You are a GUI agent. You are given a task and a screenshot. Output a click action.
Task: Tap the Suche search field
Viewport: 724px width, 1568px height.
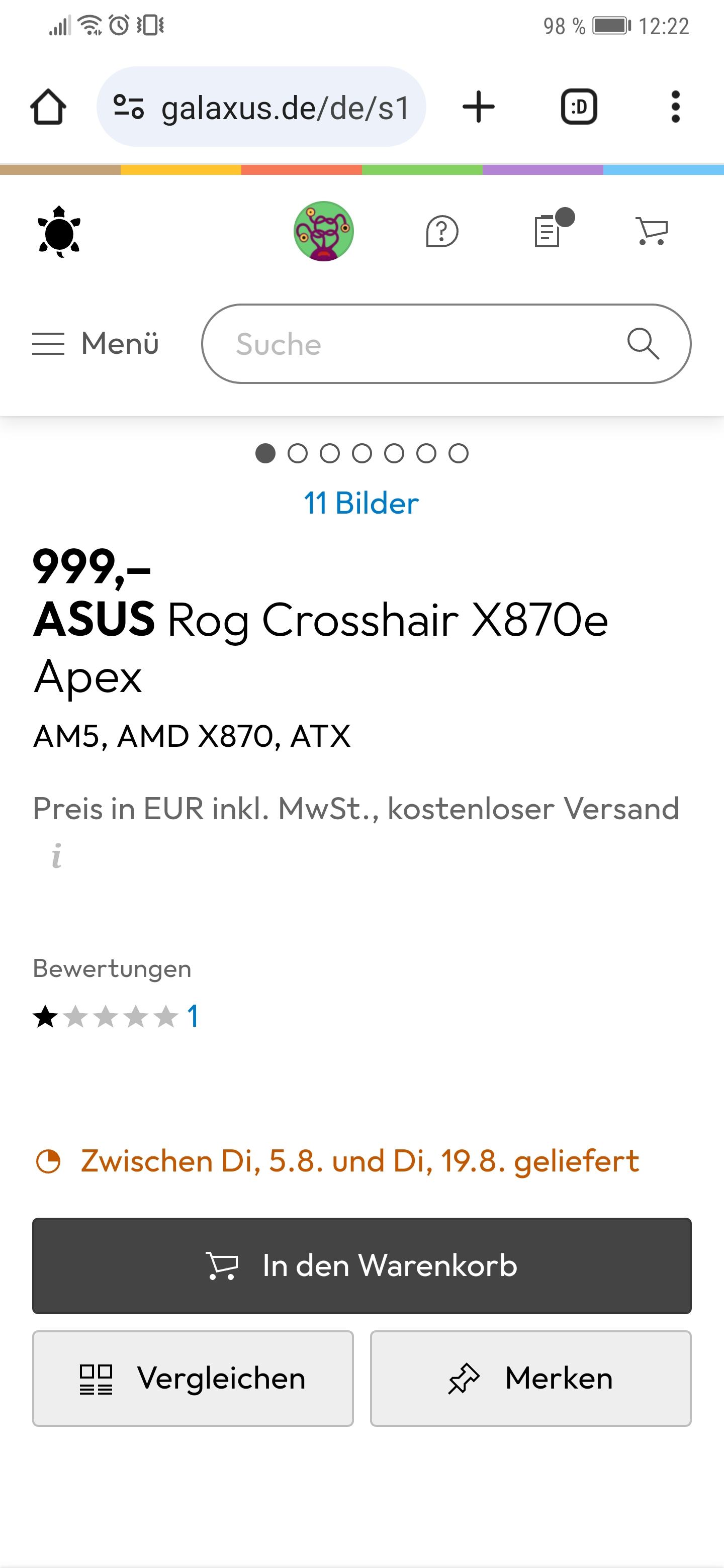coord(414,344)
